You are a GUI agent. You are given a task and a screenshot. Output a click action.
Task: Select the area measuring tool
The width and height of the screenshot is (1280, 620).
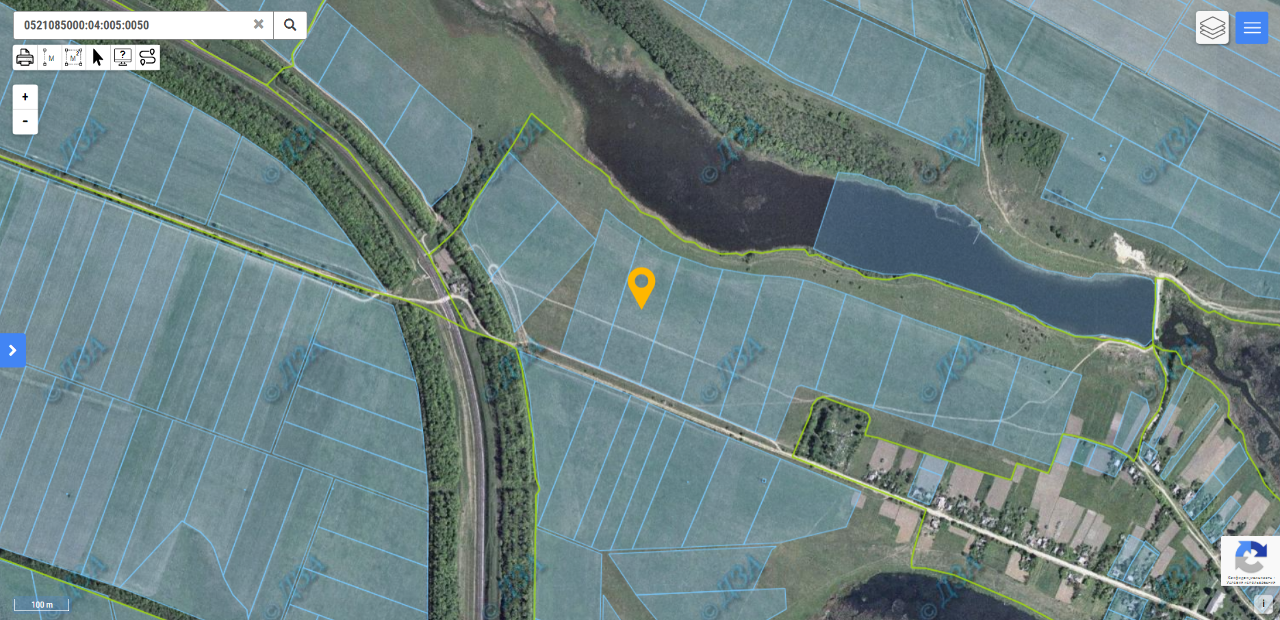click(x=73, y=57)
